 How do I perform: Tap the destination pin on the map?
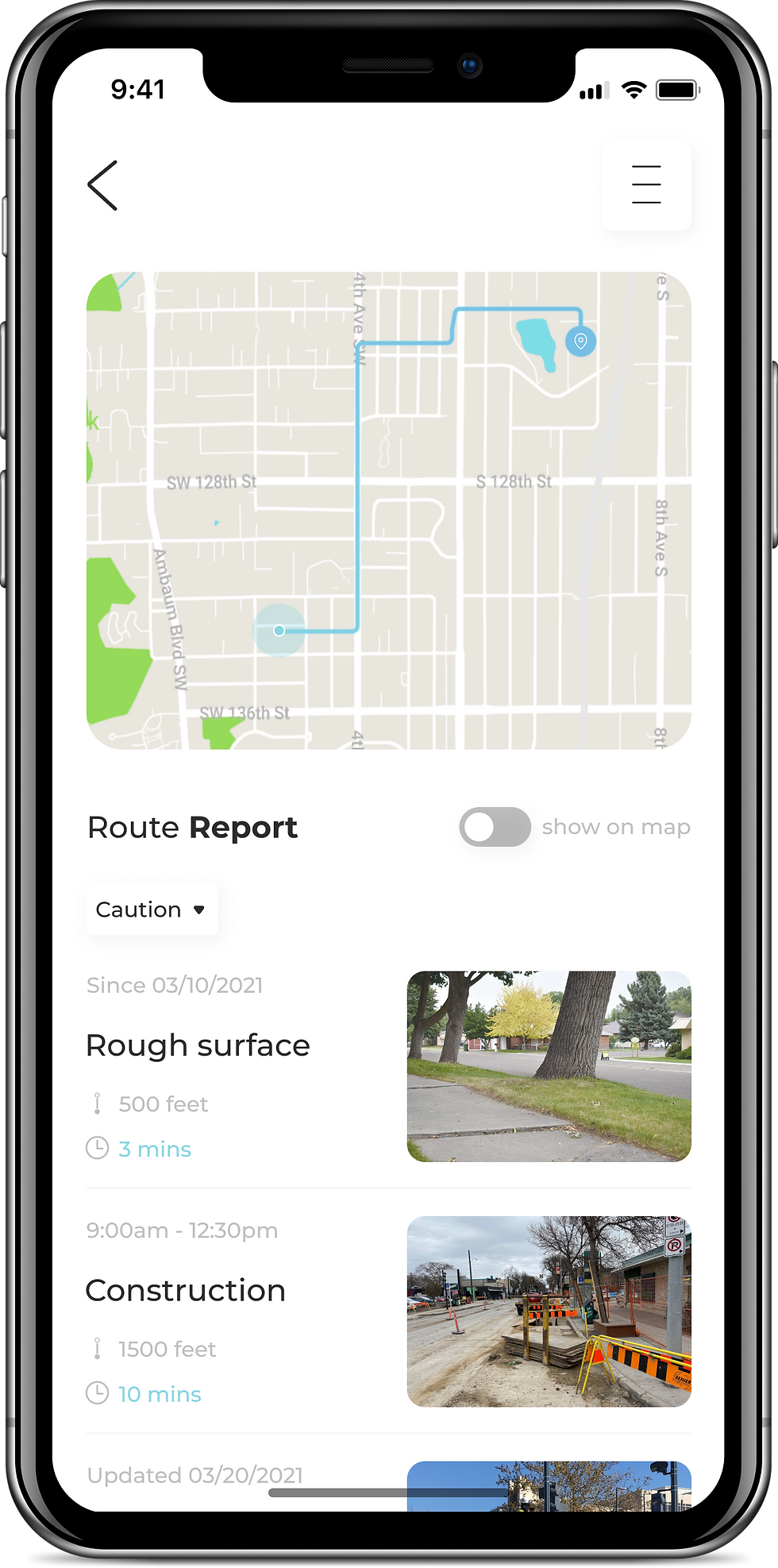[580, 342]
